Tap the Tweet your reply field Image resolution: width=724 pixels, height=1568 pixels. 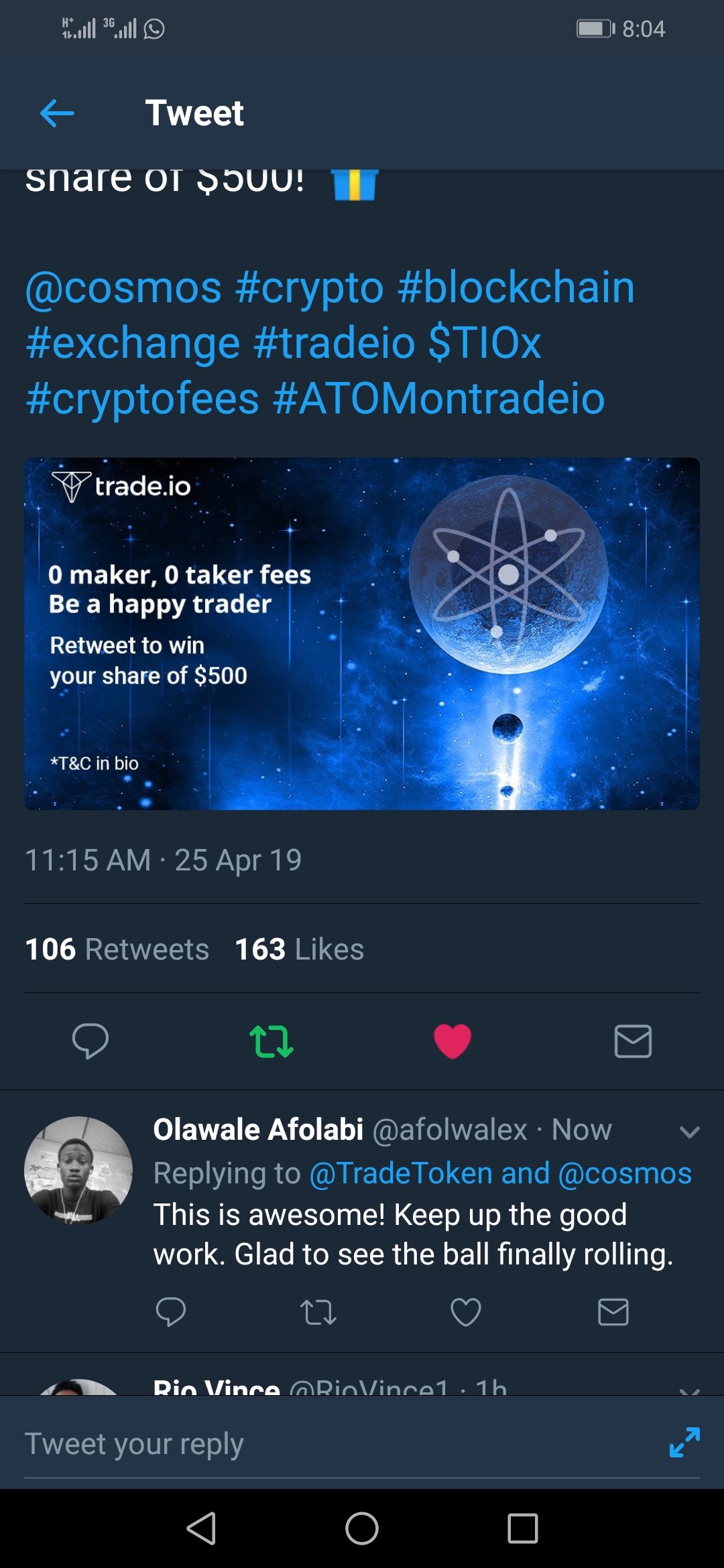tap(335, 1444)
